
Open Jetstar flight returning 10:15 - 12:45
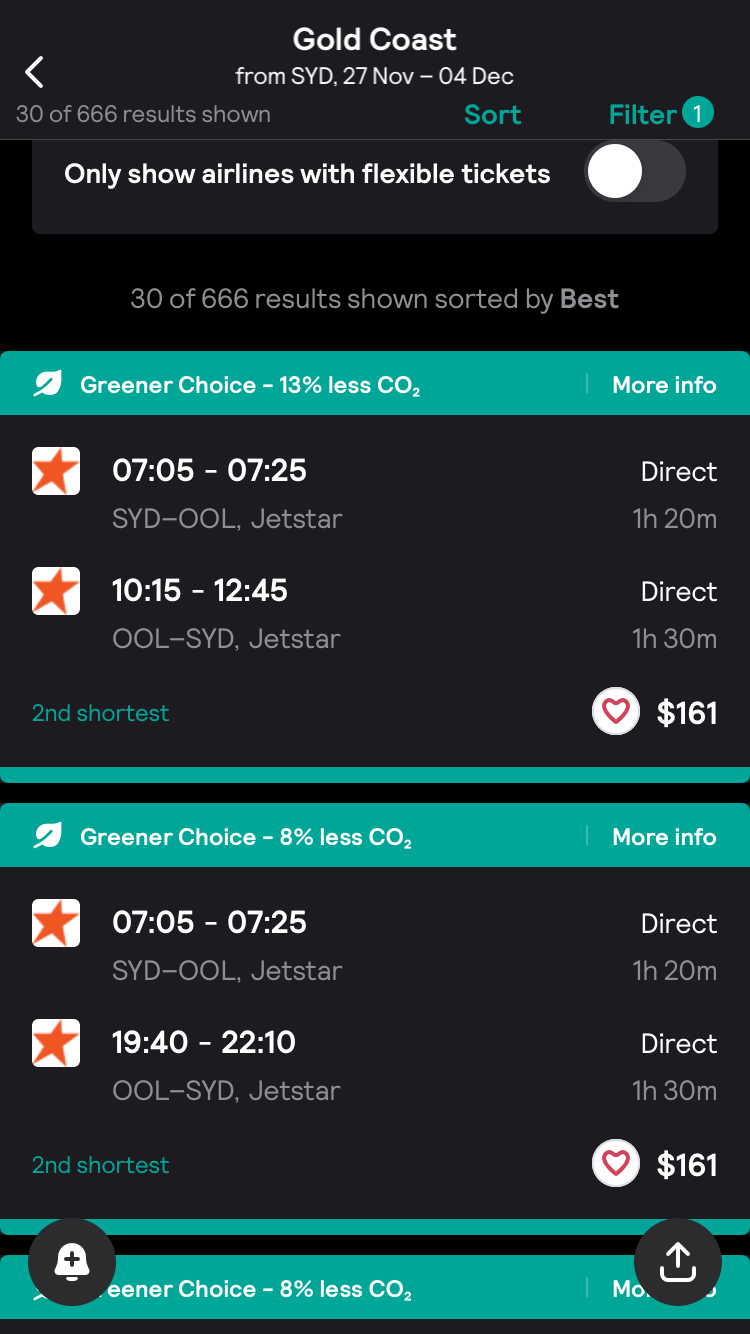[374, 610]
